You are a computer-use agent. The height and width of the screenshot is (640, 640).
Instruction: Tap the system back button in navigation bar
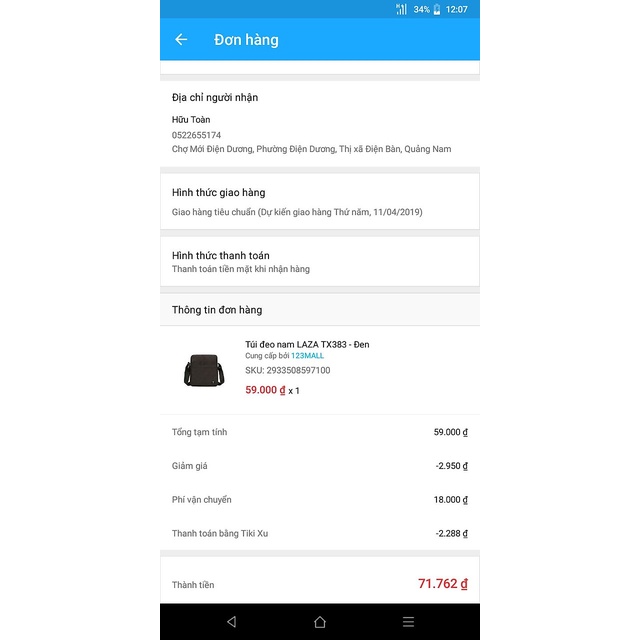point(231,622)
